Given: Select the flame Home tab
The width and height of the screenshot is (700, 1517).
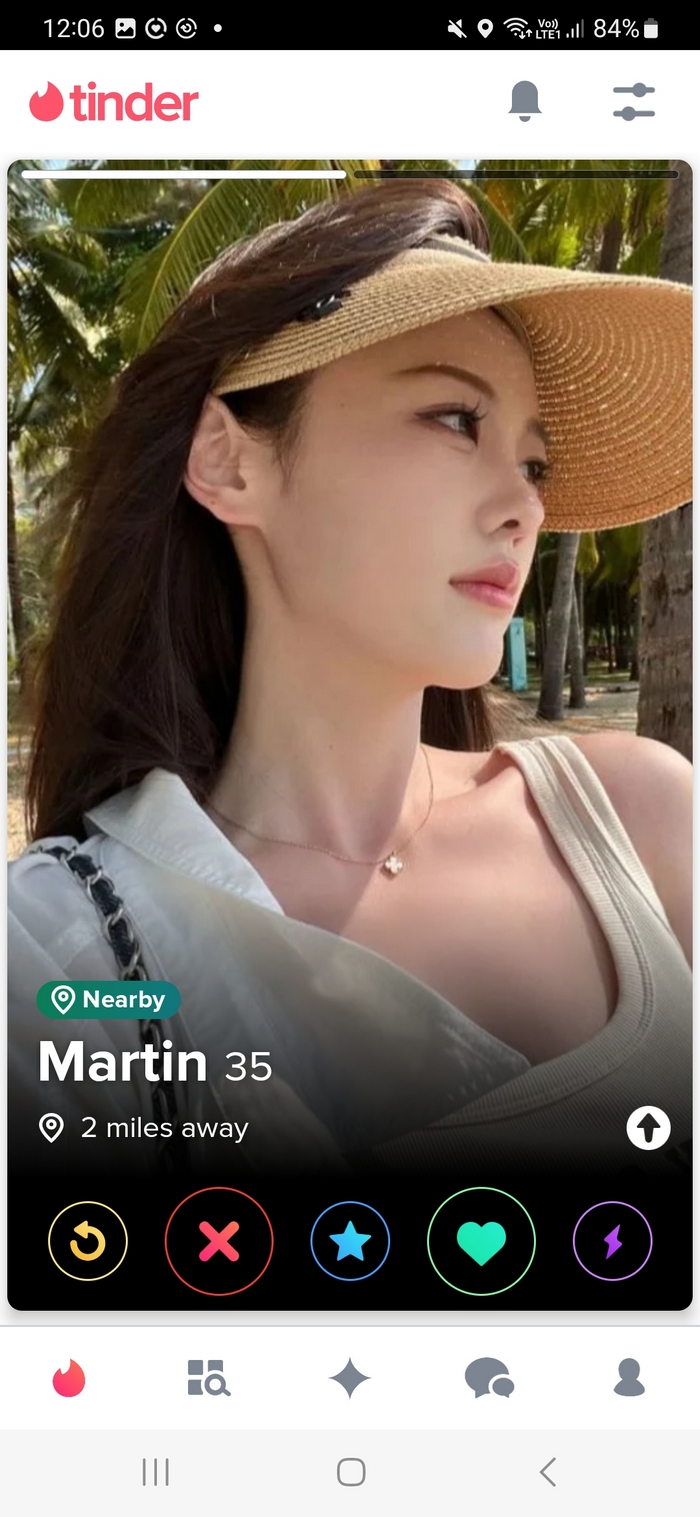Looking at the screenshot, I should [70, 1378].
